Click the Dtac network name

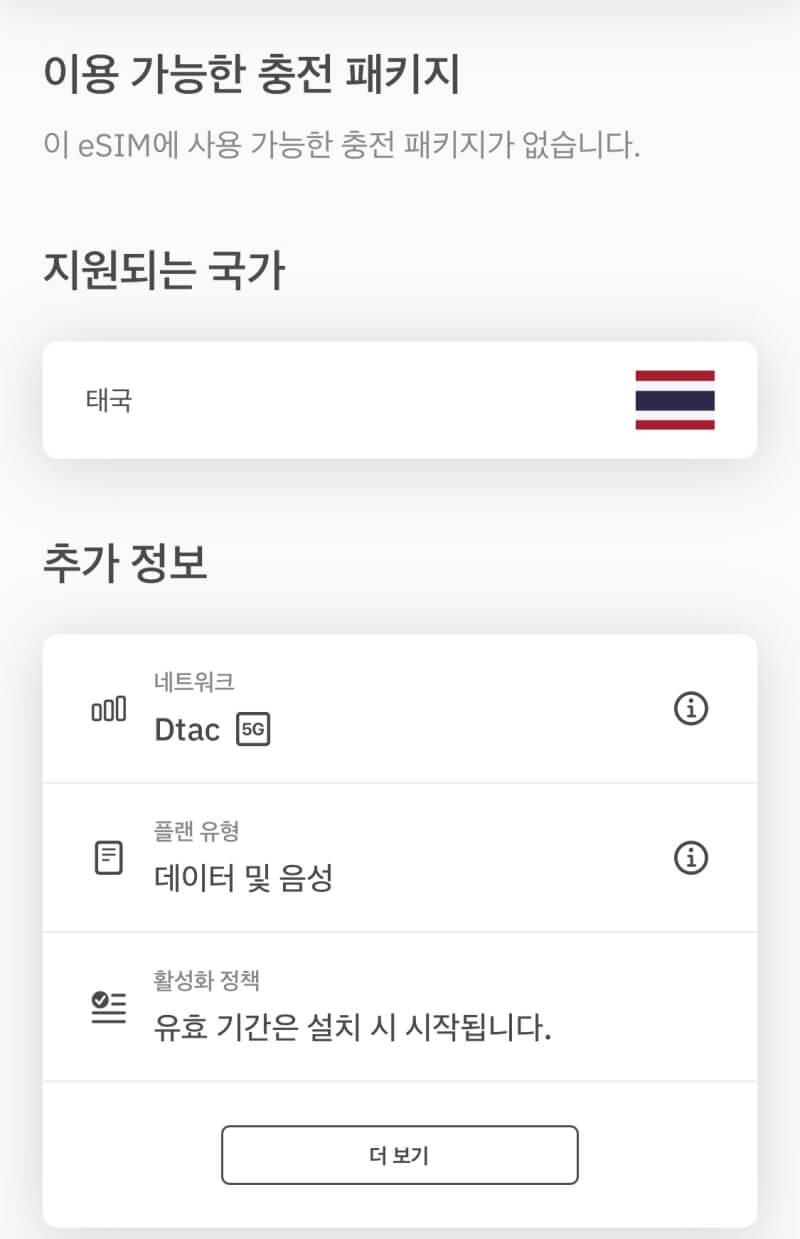(185, 730)
